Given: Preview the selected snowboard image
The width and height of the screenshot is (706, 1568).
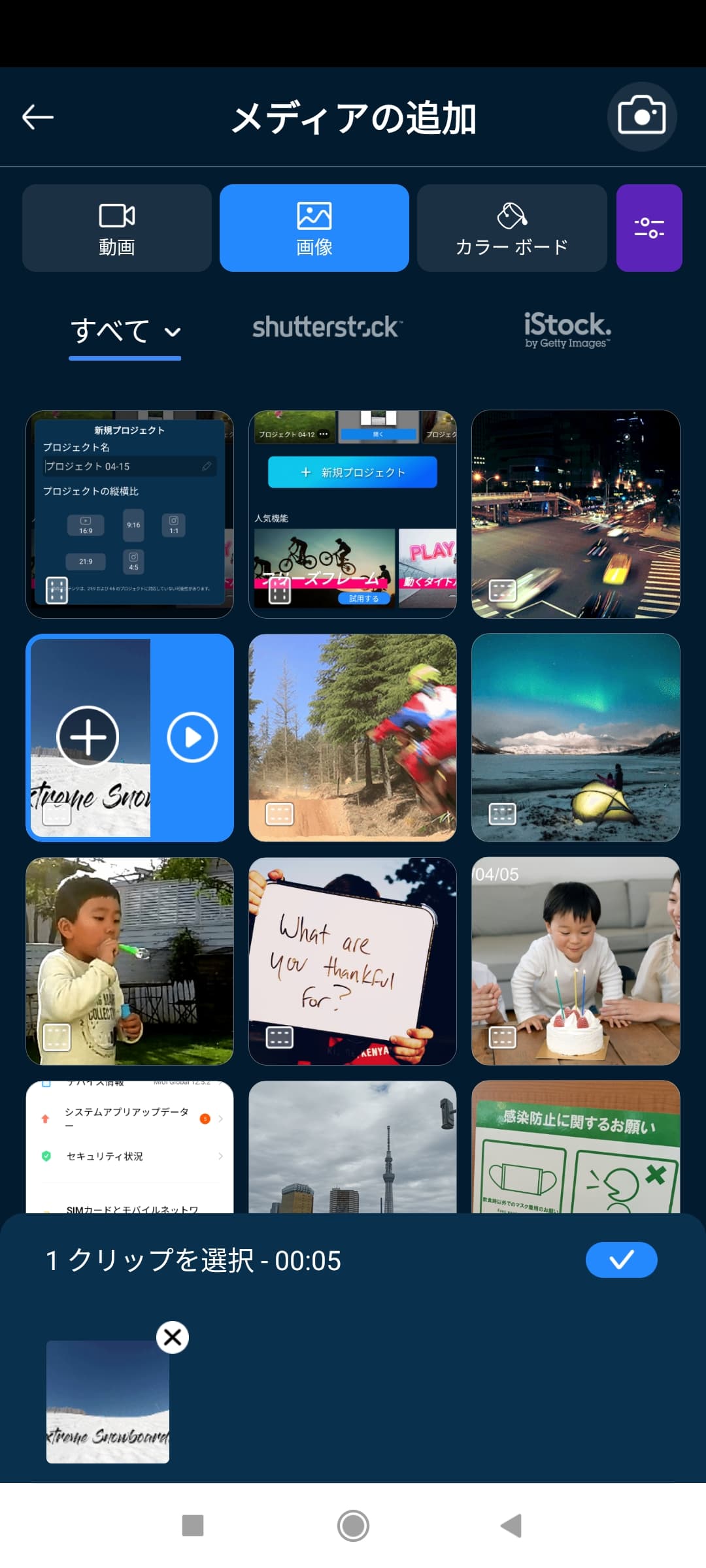Looking at the screenshot, I should tap(192, 738).
